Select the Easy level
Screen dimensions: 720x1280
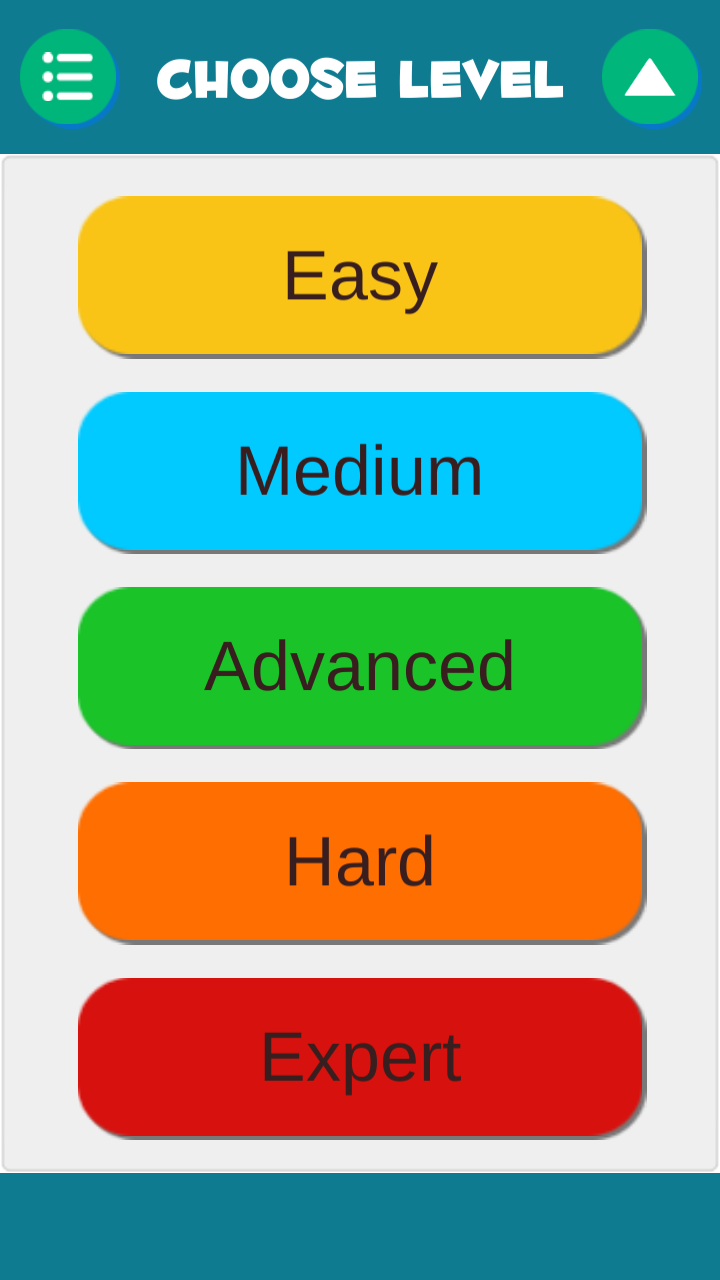pyautogui.click(x=360, y=275)
